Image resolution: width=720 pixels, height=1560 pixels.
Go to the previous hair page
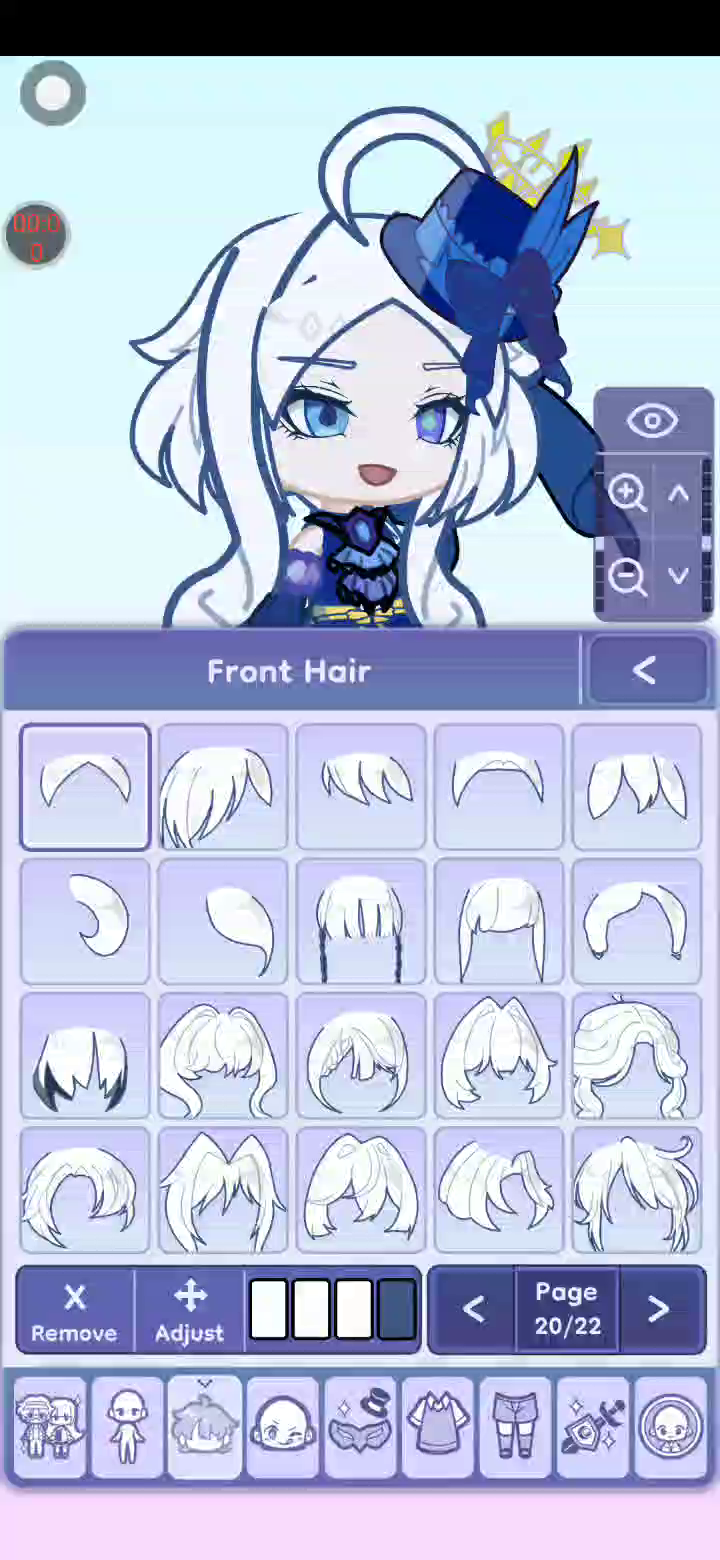point(473,1309)
